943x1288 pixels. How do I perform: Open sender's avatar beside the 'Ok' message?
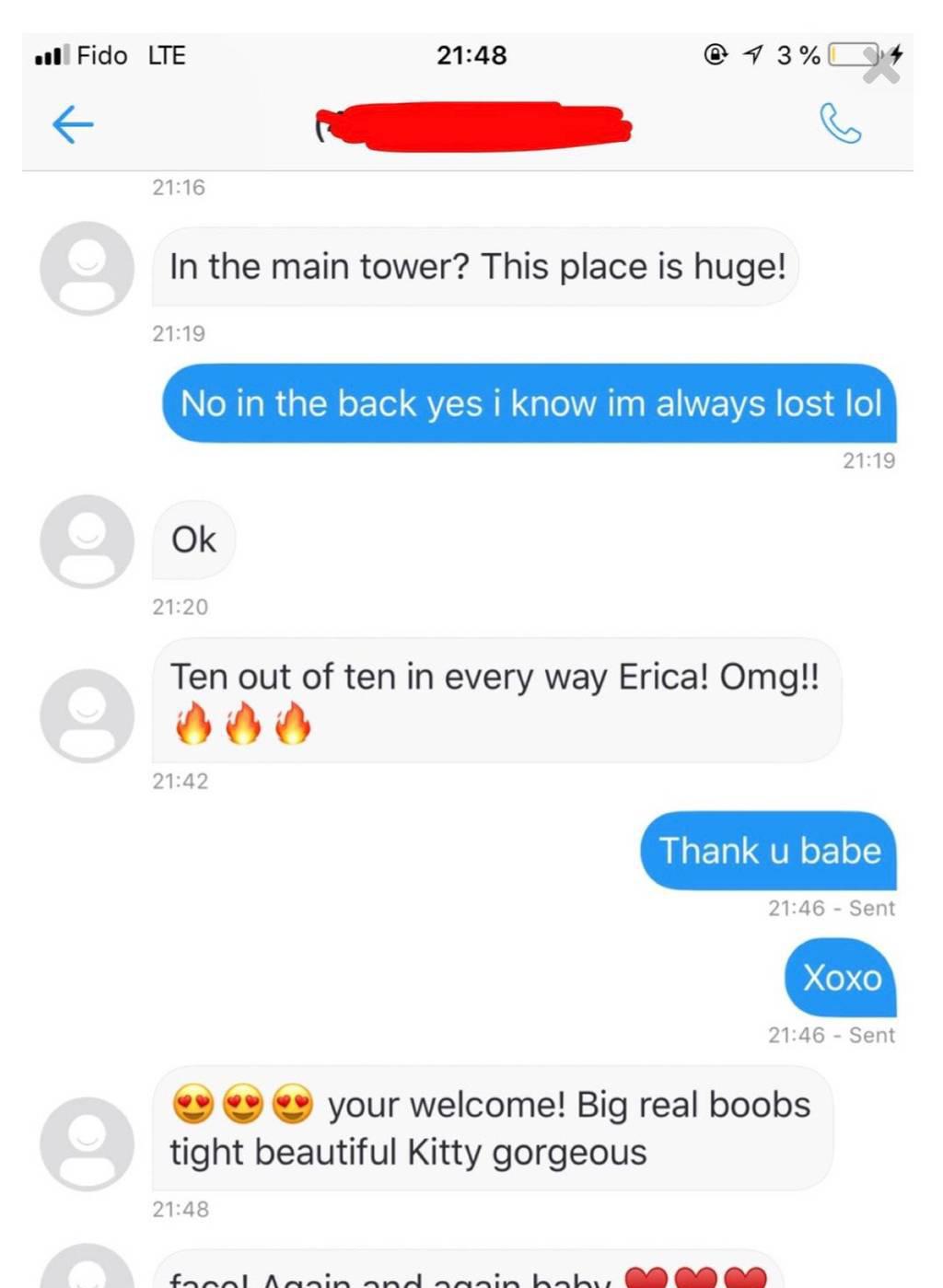coord(87,541)
